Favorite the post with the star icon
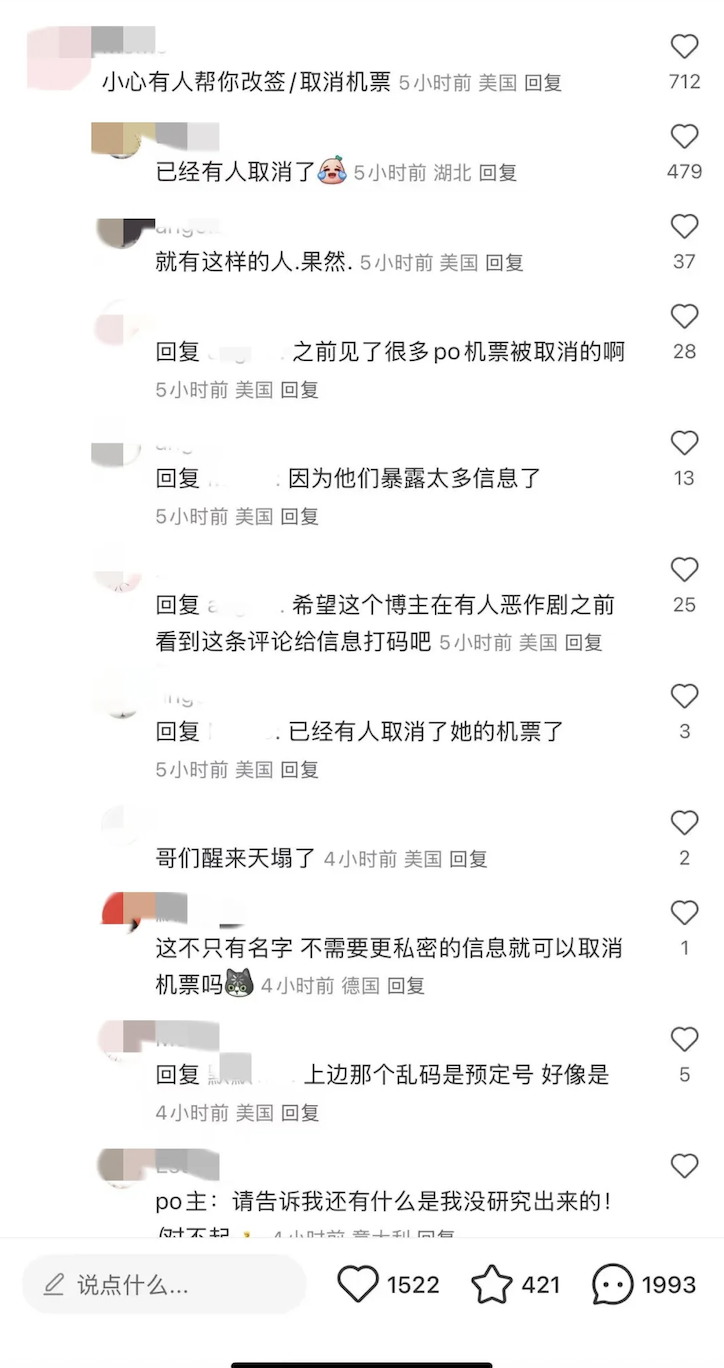724x1368 pixels. [x=492, y=1285]
